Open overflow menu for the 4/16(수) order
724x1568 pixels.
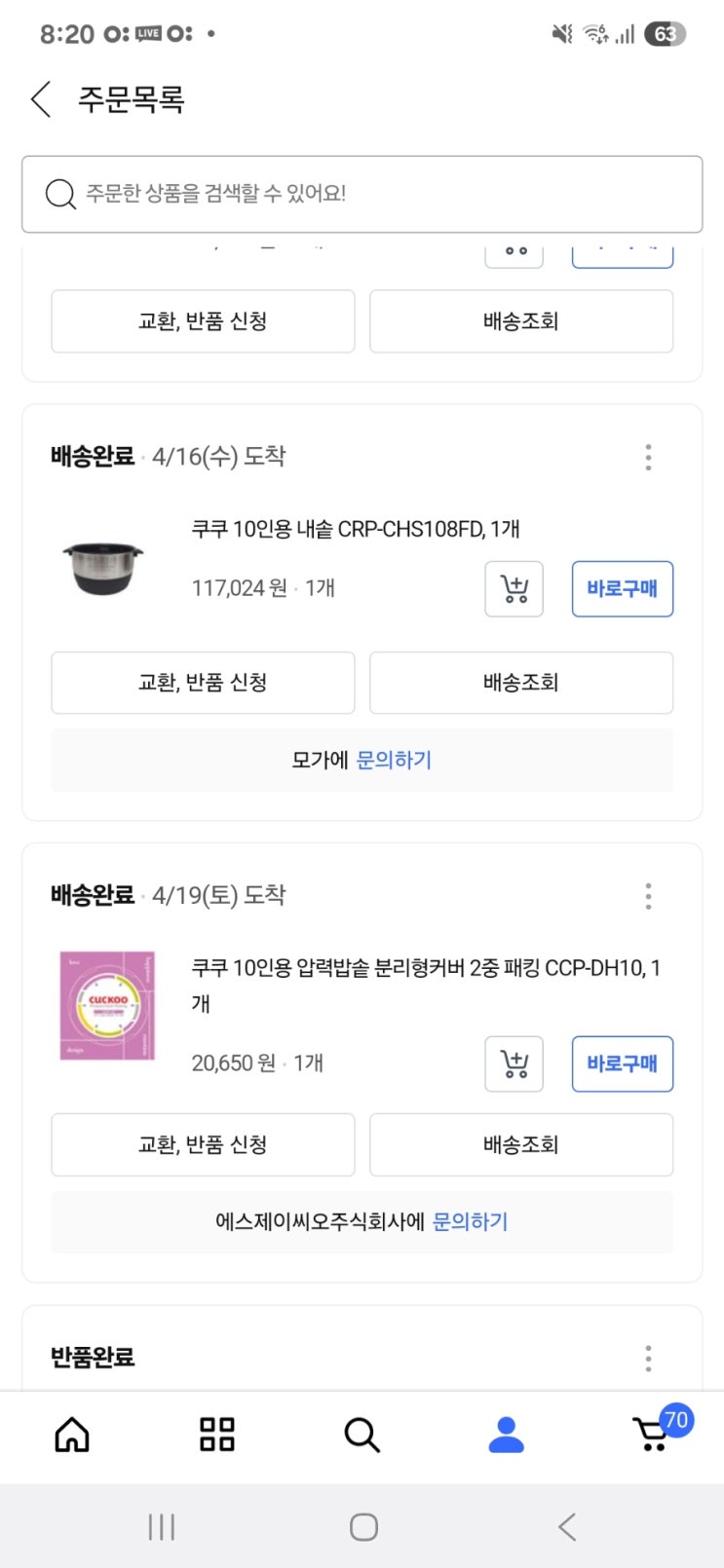[x=648, y=458]
